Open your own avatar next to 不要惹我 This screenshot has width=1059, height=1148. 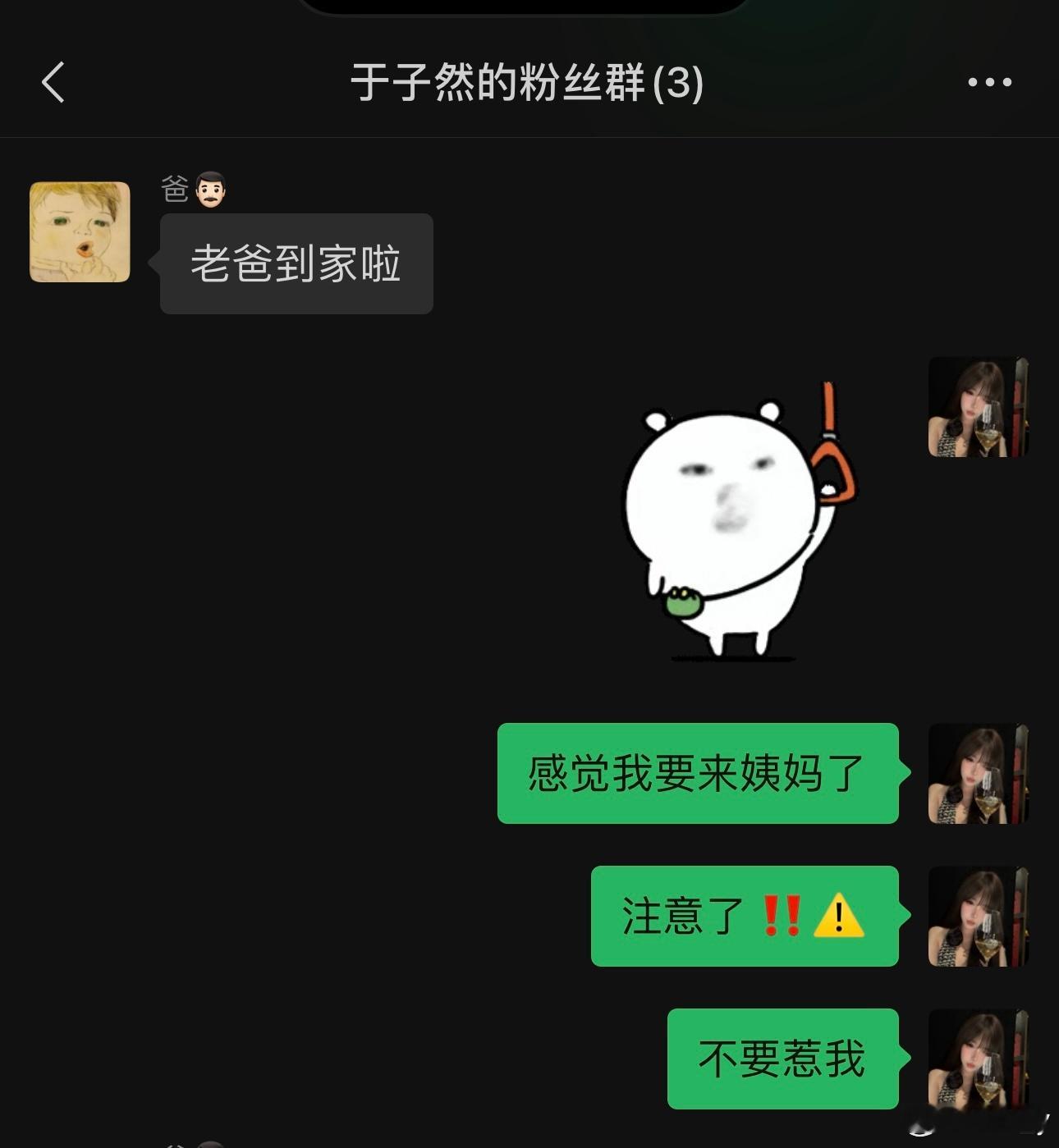tap(977, 1057)
